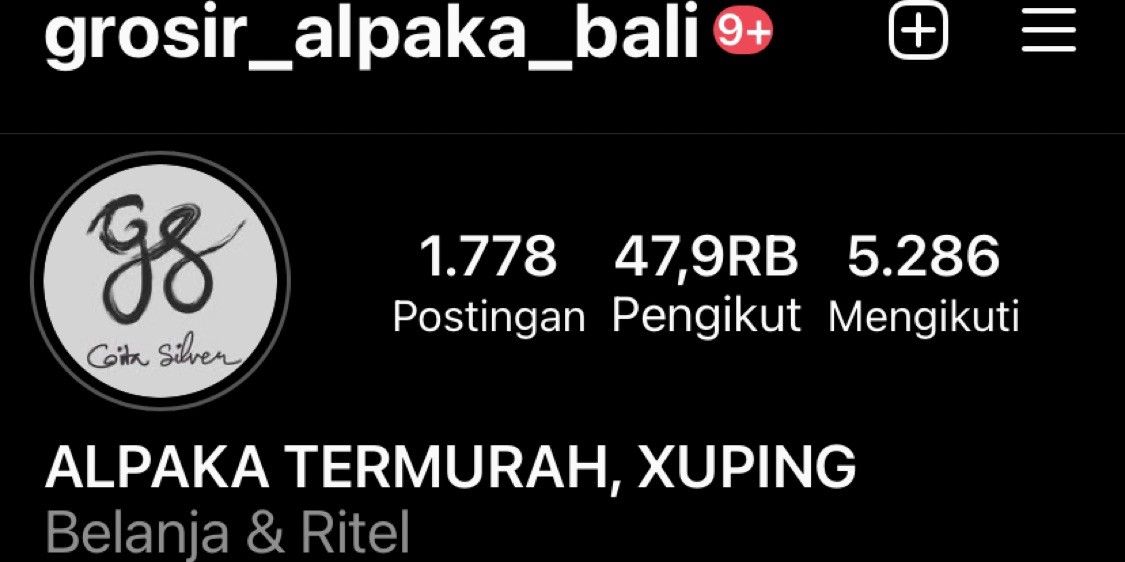View the Gita Silver profile picture
The height and width of the screenshot is (562, 1125).
[161, 282]
